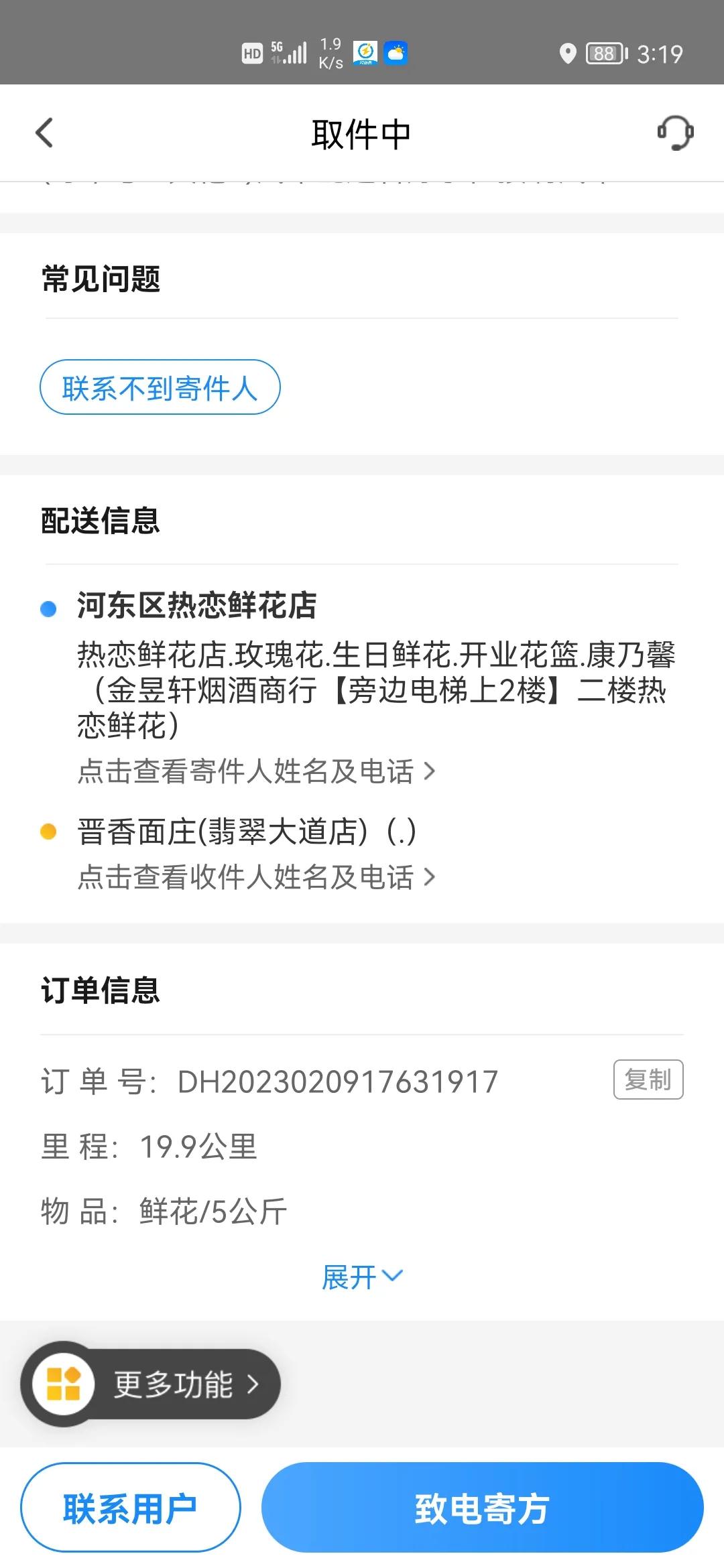Image resolution: width=724 pixels, height=1568 pixels.
Task: Open sender name and phone details
Action: pyautogui.click(x=255, y=771)
